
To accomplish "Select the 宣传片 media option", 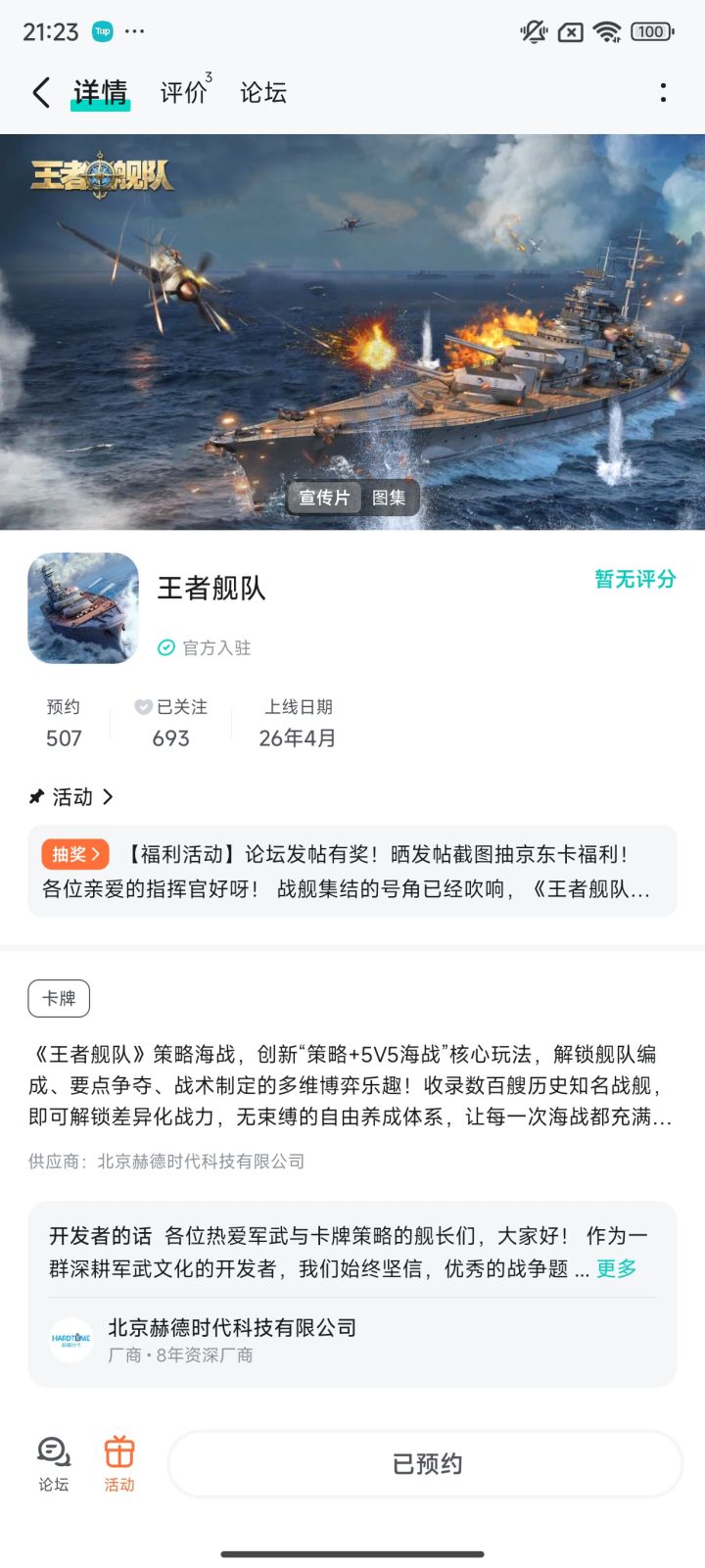I will pyautogui.click(x=324, y=498).
